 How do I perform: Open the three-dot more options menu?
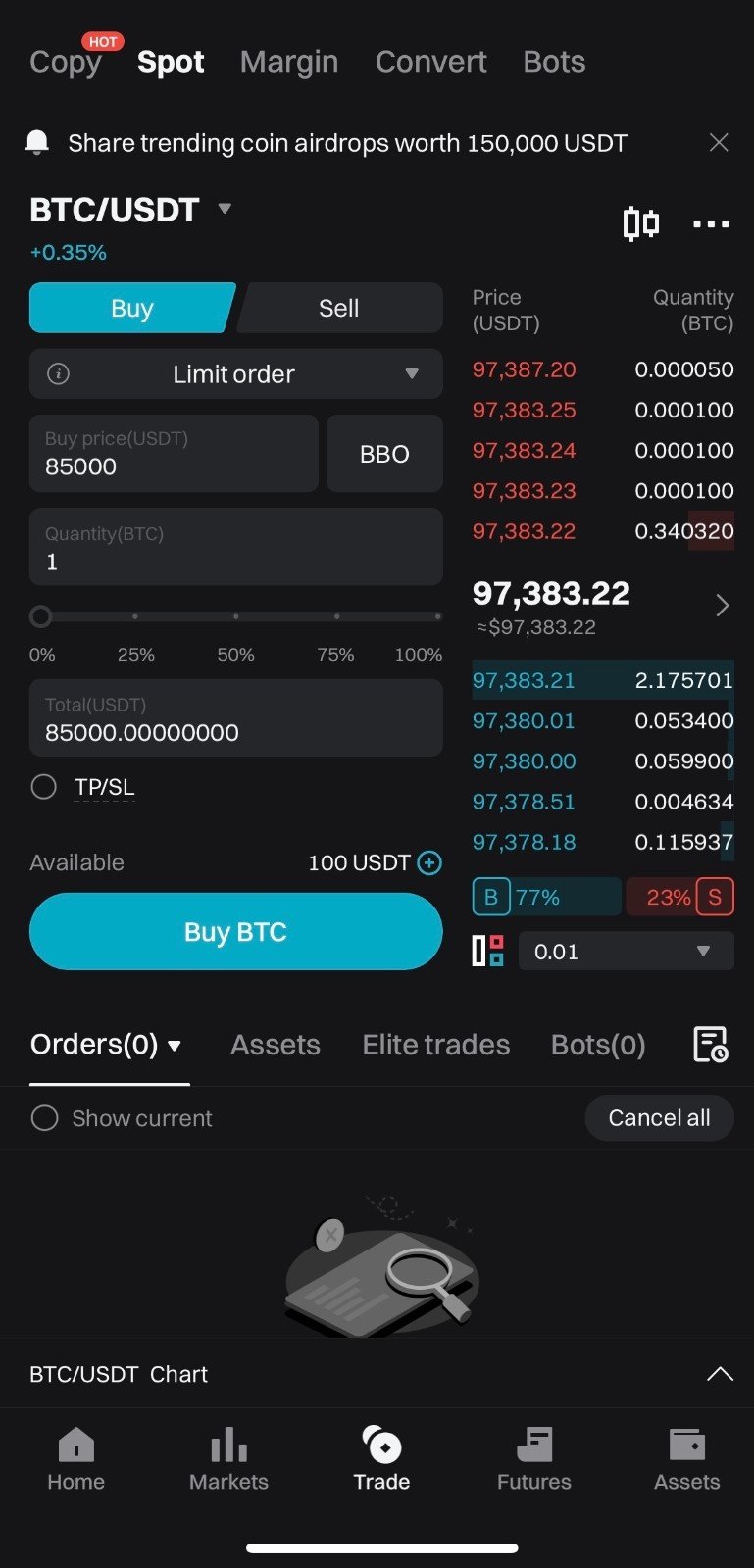pos(711,224)
